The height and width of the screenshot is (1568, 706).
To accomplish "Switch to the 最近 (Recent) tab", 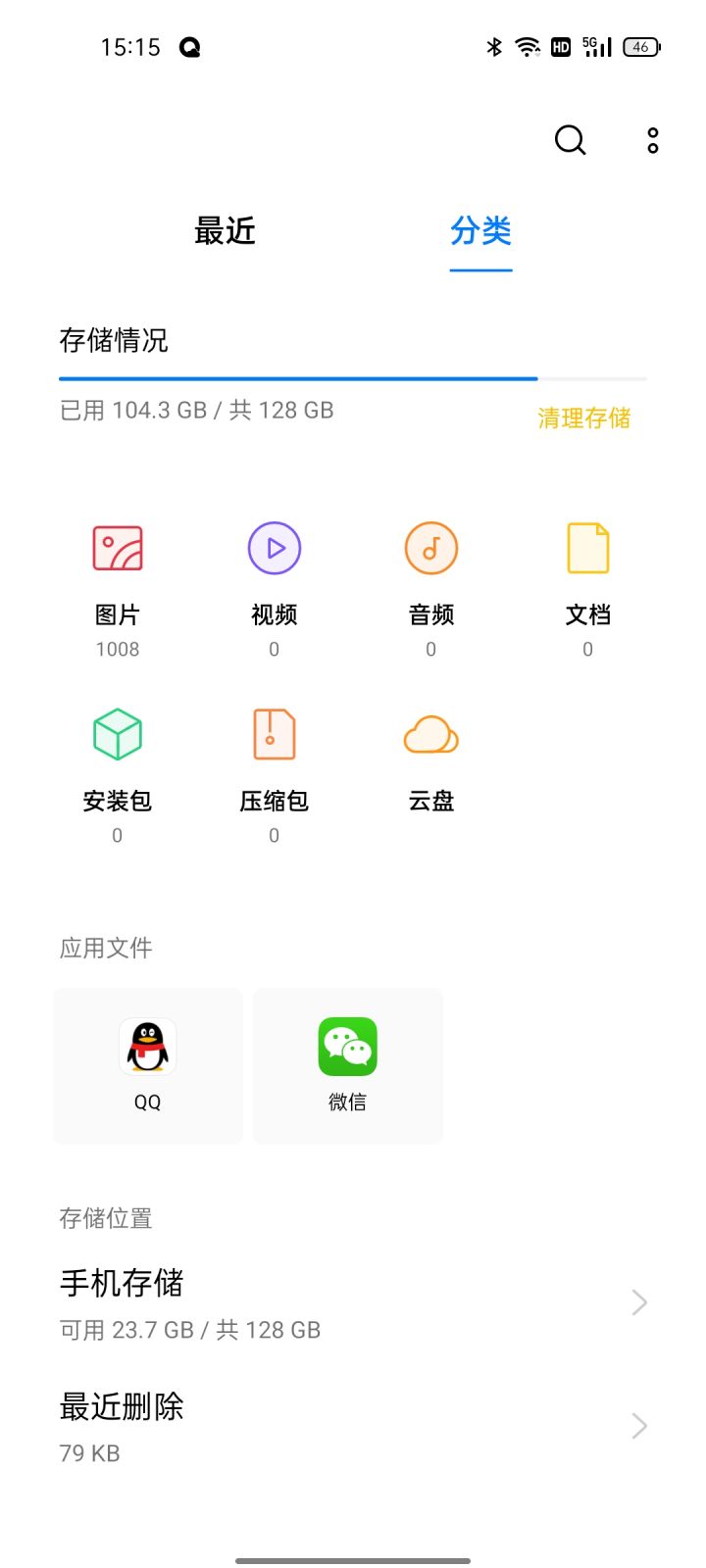I will pyautogui.click(x=225, y=231).
